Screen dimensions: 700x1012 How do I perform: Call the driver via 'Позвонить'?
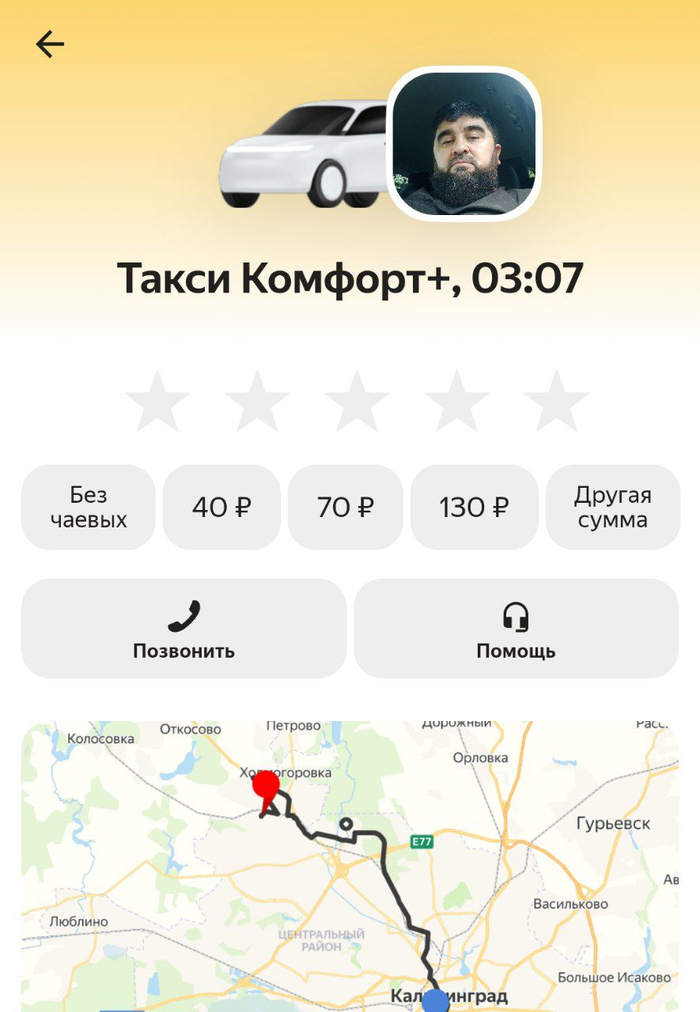pyautogui.click(x=184, y=629)
